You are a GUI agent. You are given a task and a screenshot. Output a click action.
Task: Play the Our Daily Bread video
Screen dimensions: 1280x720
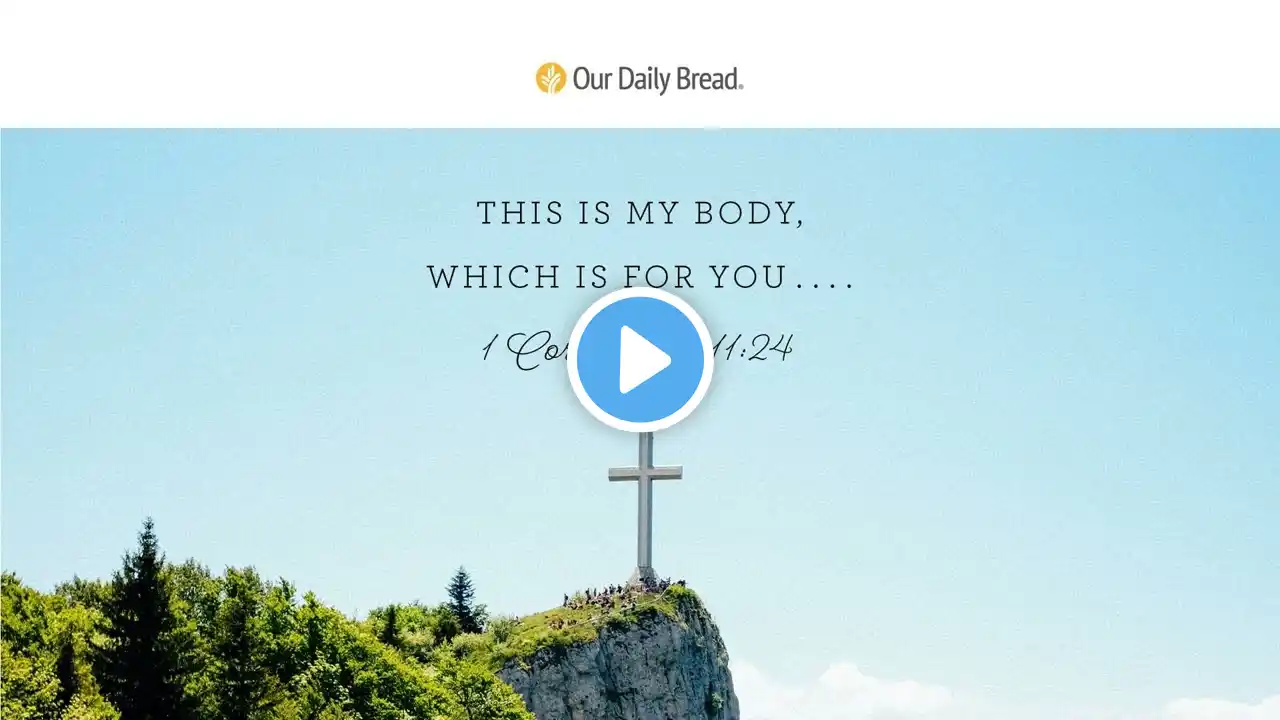tap(640, 359)
